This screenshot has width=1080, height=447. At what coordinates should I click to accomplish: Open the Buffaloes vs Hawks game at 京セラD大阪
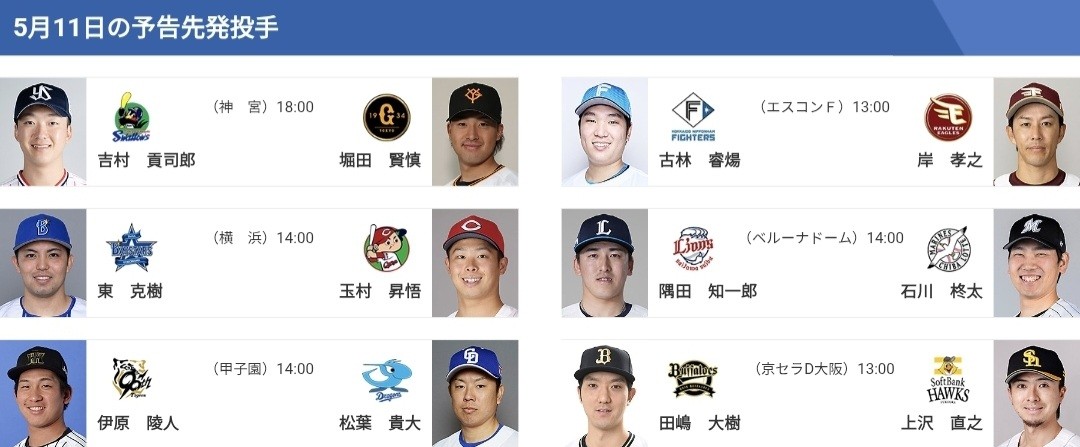pos(820,394)
